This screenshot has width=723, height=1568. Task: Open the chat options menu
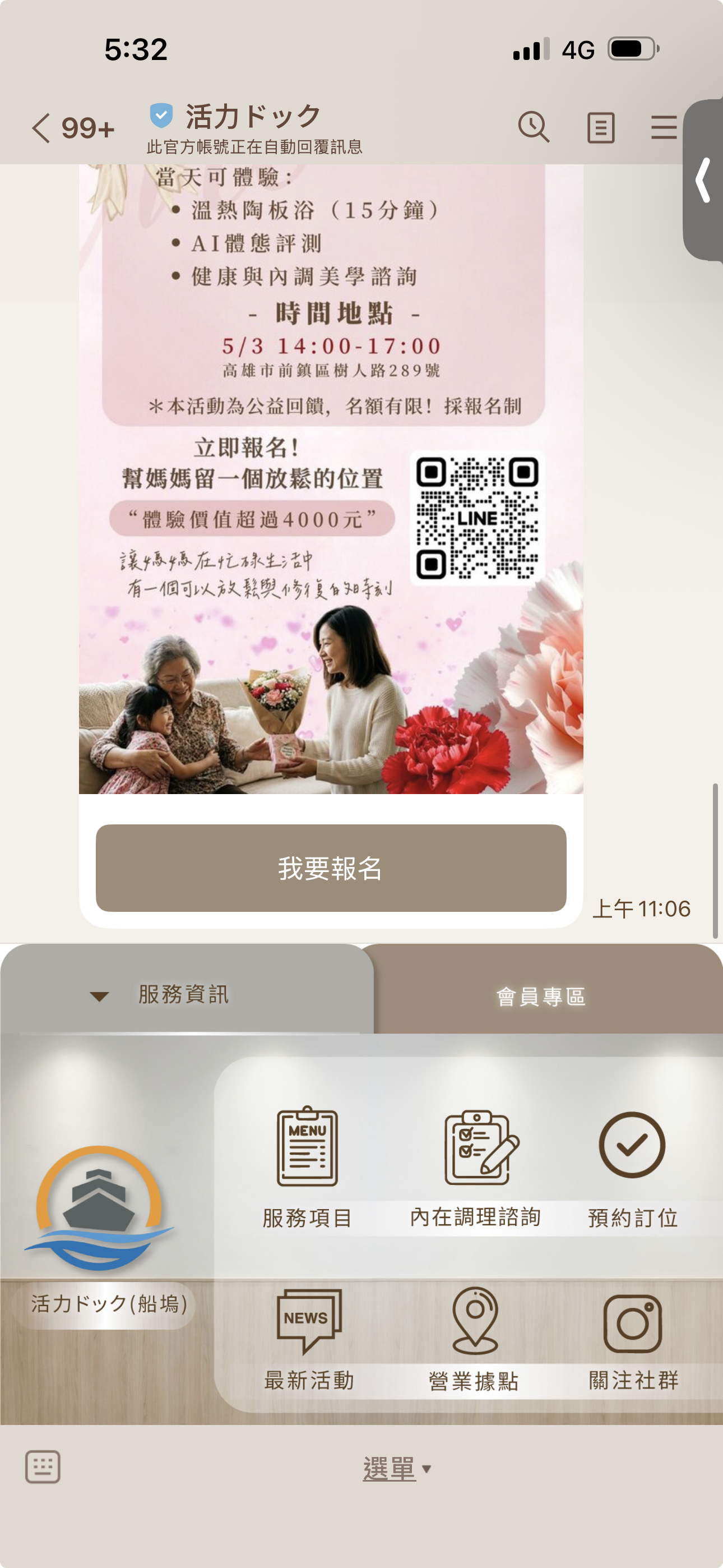pos(664,128)
